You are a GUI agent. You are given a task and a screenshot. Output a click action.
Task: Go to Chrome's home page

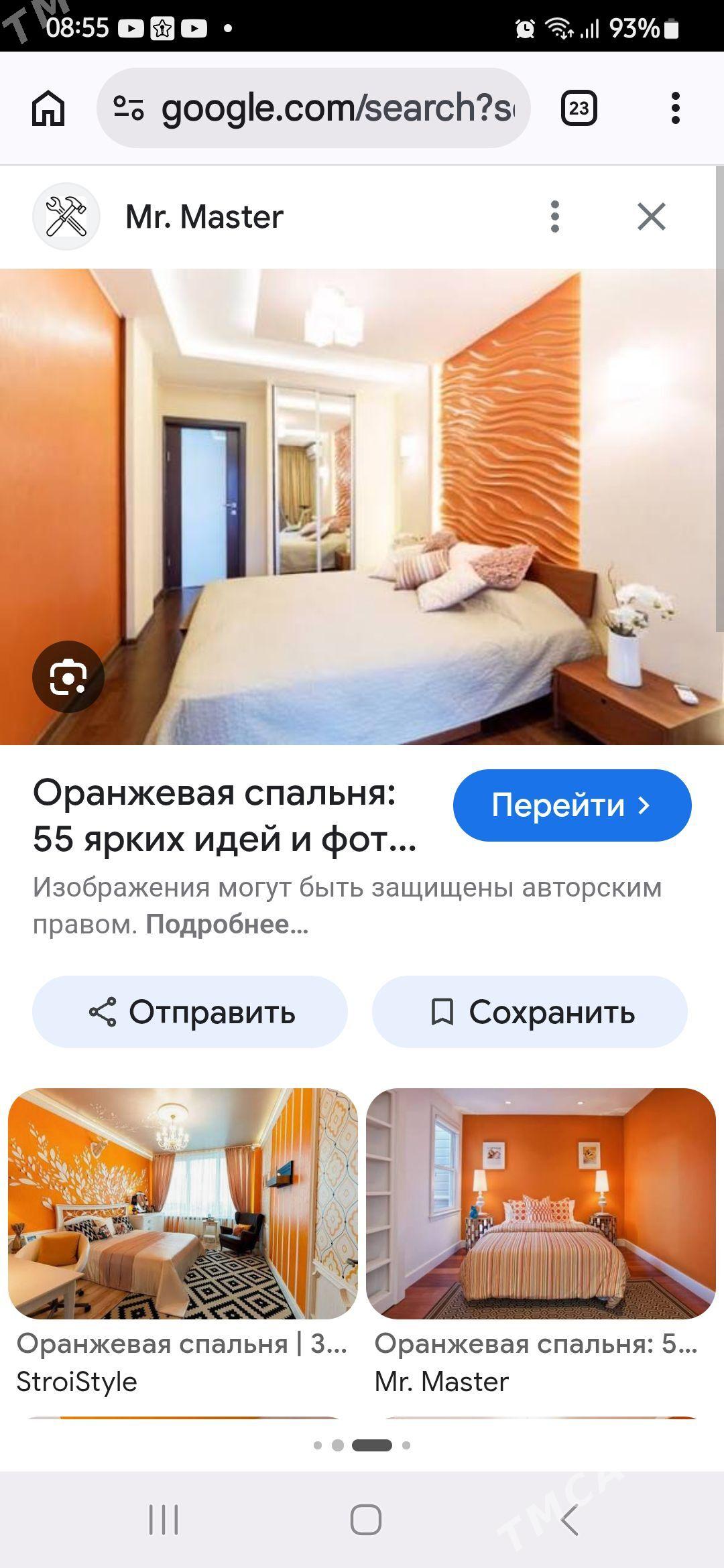coord(48,108)
